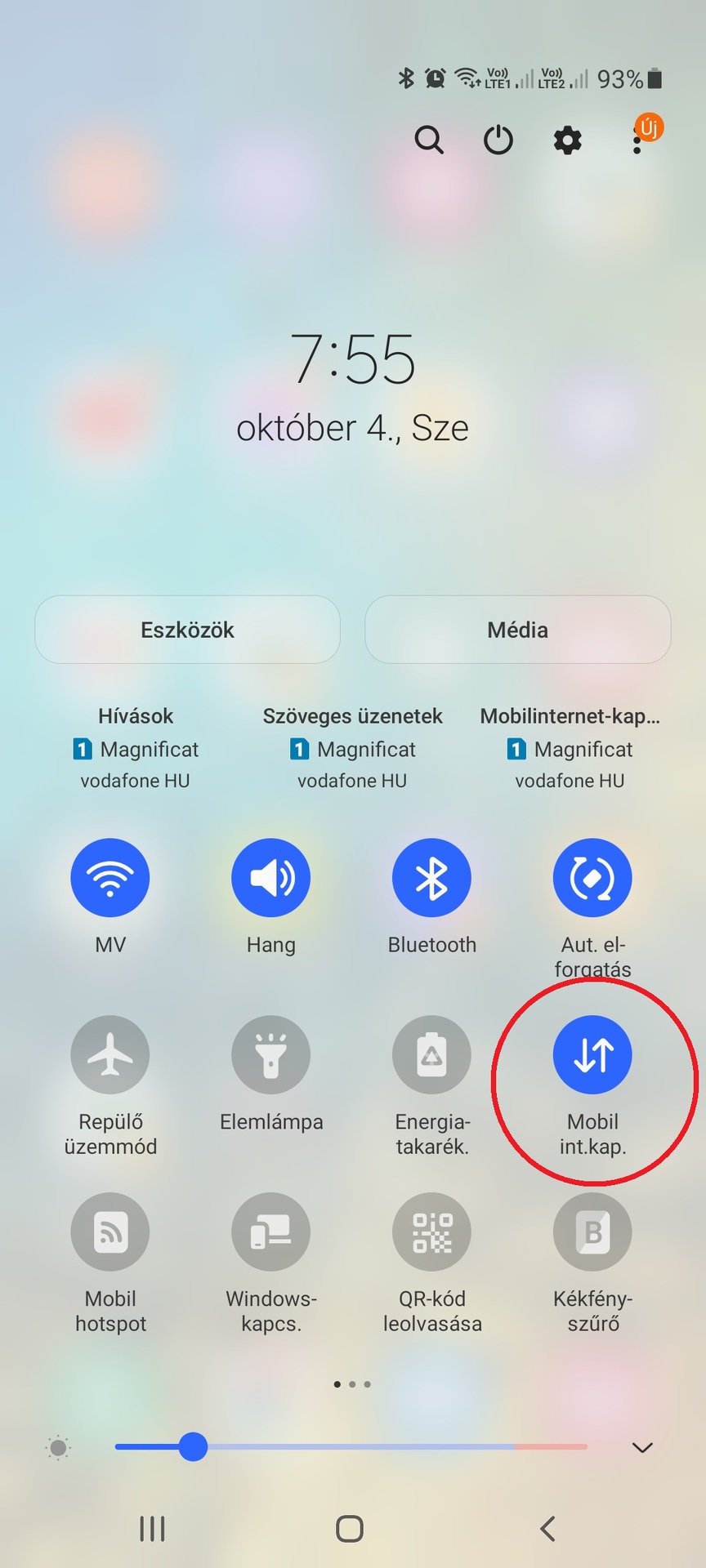Screen dimensions: 706x1568
Task: Disable Mobil int.kap. mobile data
Action: (x=592, y=1055)
